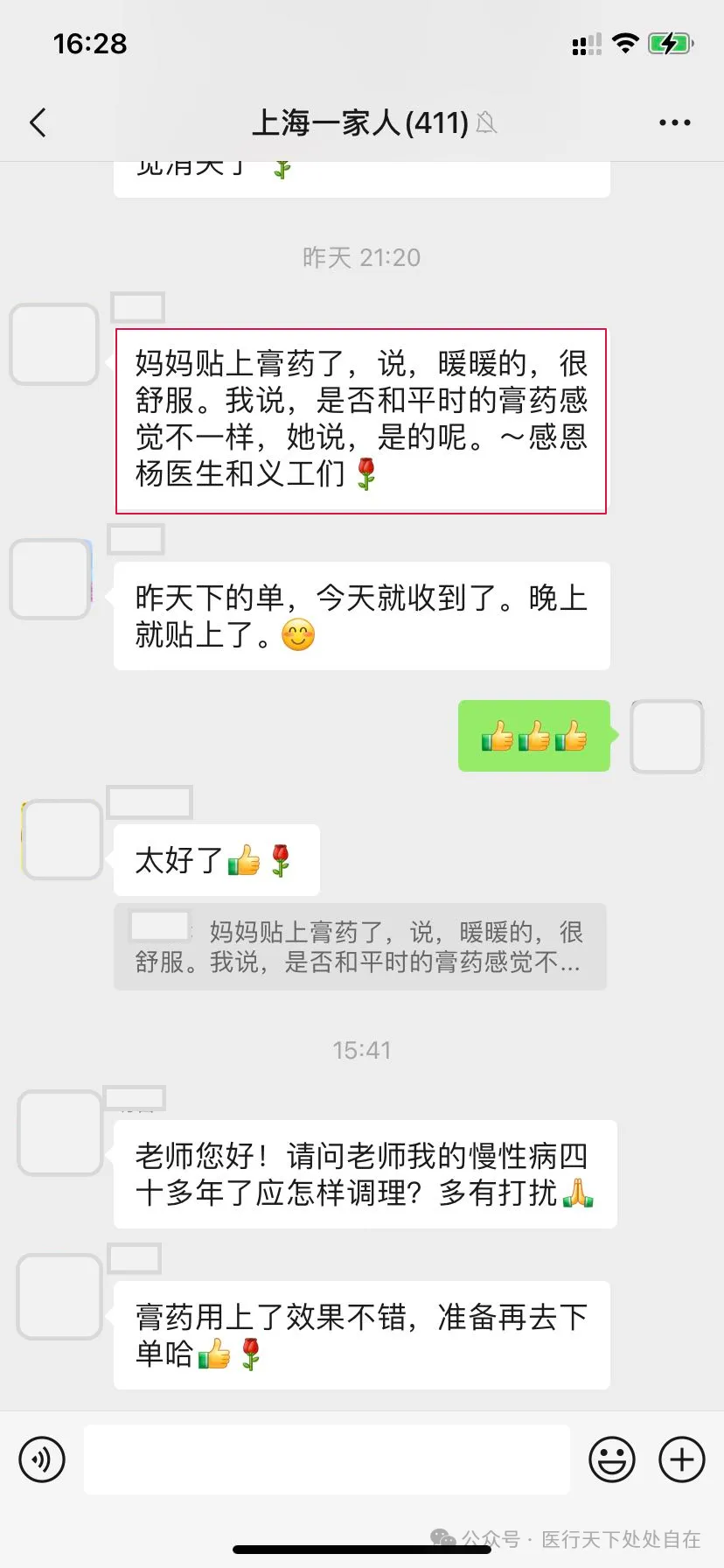This screenshot has width=724, height=1568.
Task: Open avatar of sender of 昨天下的单 message
Action: click(52, 579)
